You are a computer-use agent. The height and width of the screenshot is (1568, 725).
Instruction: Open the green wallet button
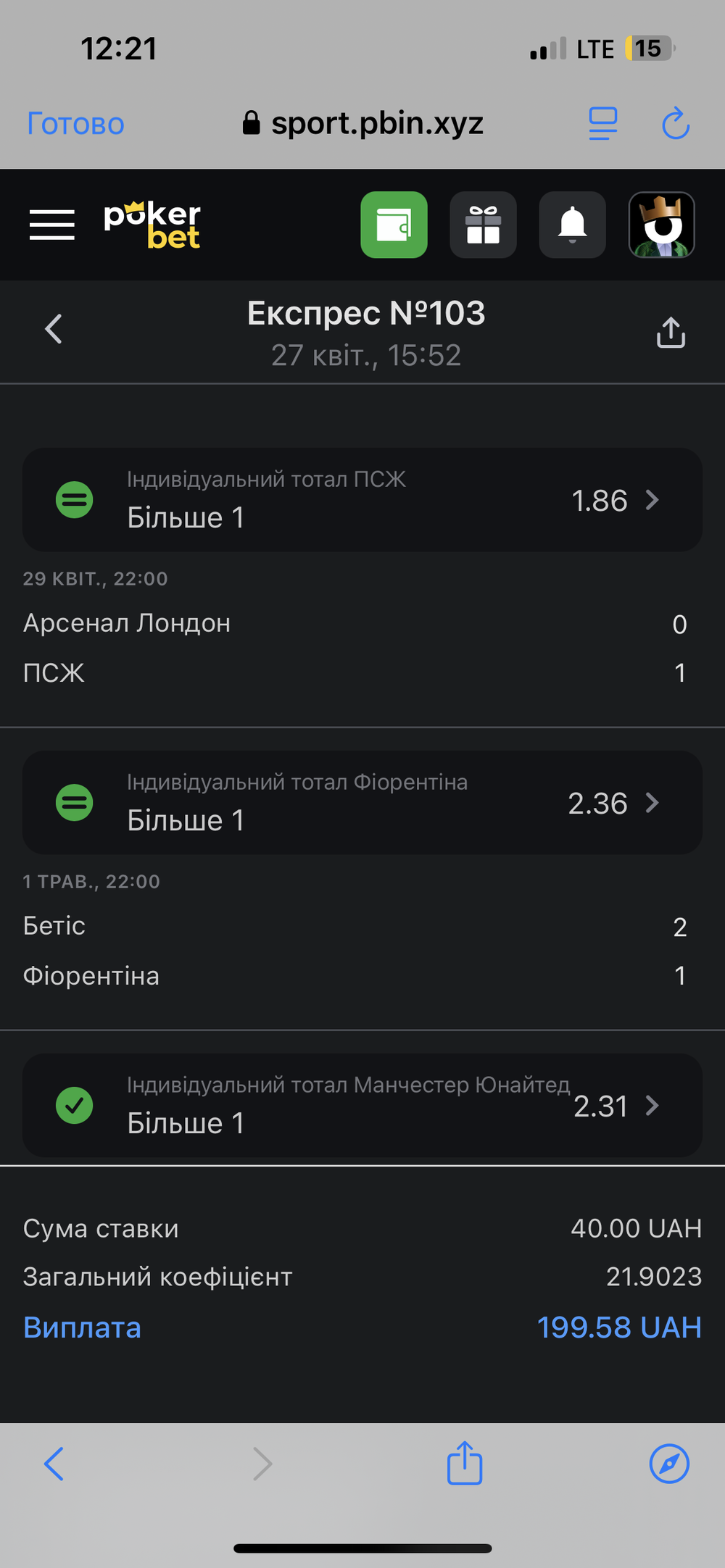(394, 225)
